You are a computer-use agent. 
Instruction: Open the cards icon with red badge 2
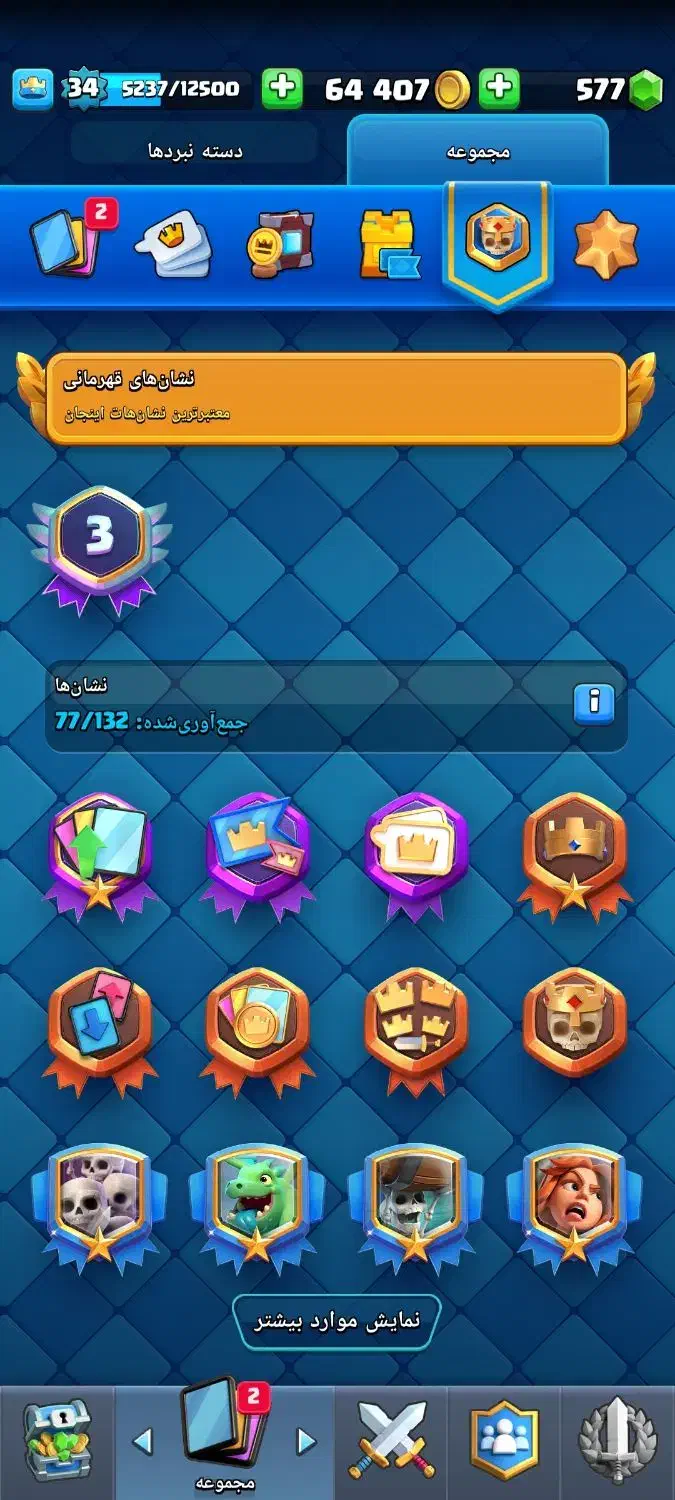(x=70, y=240)
